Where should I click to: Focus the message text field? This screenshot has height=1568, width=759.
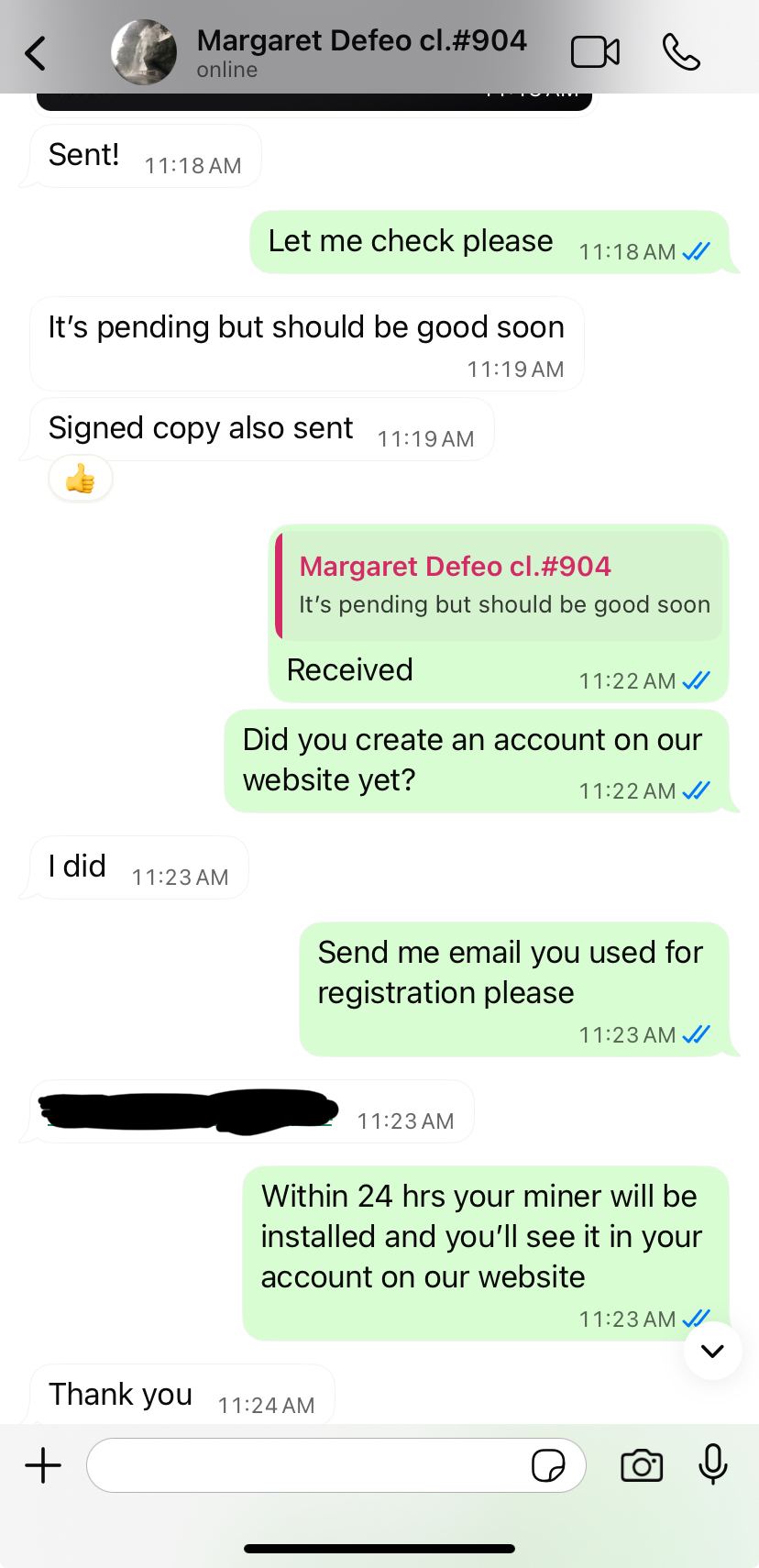click(x=307, y=1465)
